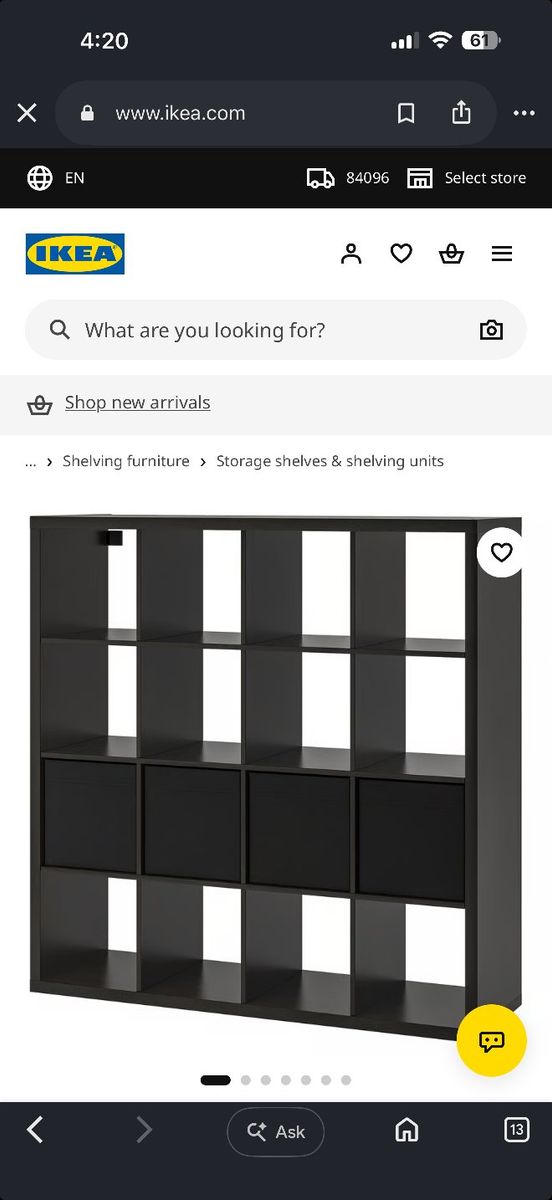Open the IKEA account profile icon
The height and width of the screenshot is (1200, 552).
point(351,254)
